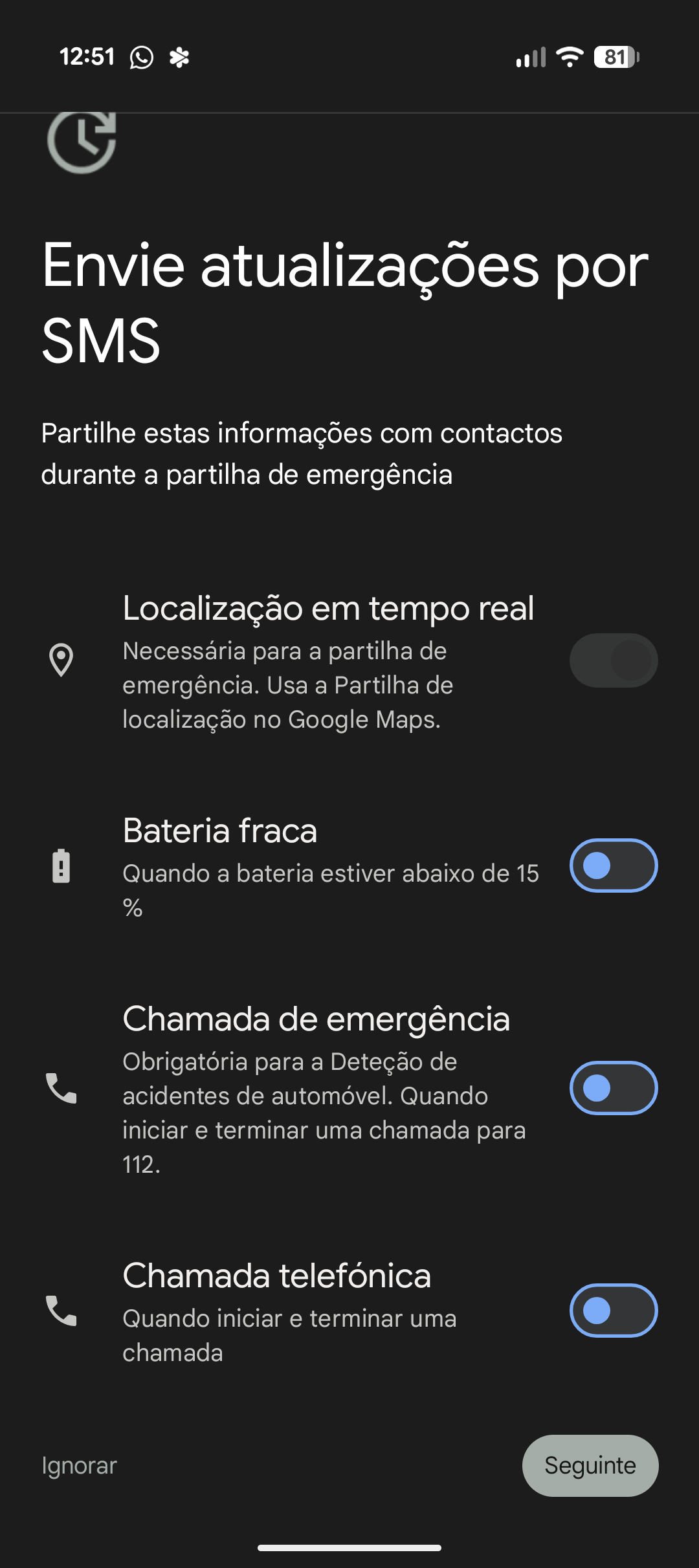Tap the Localização em tempo real switch

pos(614,660)
